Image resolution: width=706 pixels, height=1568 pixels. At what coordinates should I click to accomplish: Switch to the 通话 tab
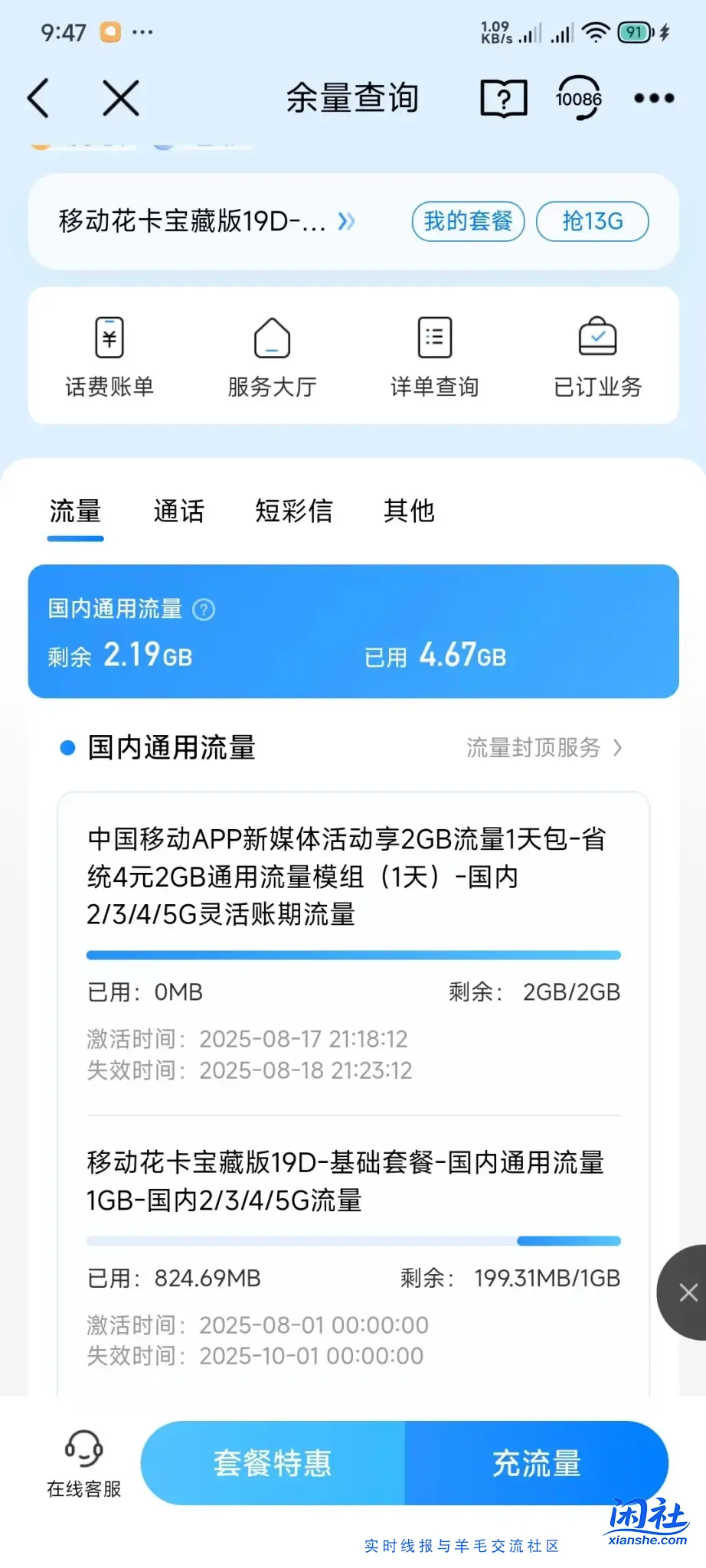[179, 511]
